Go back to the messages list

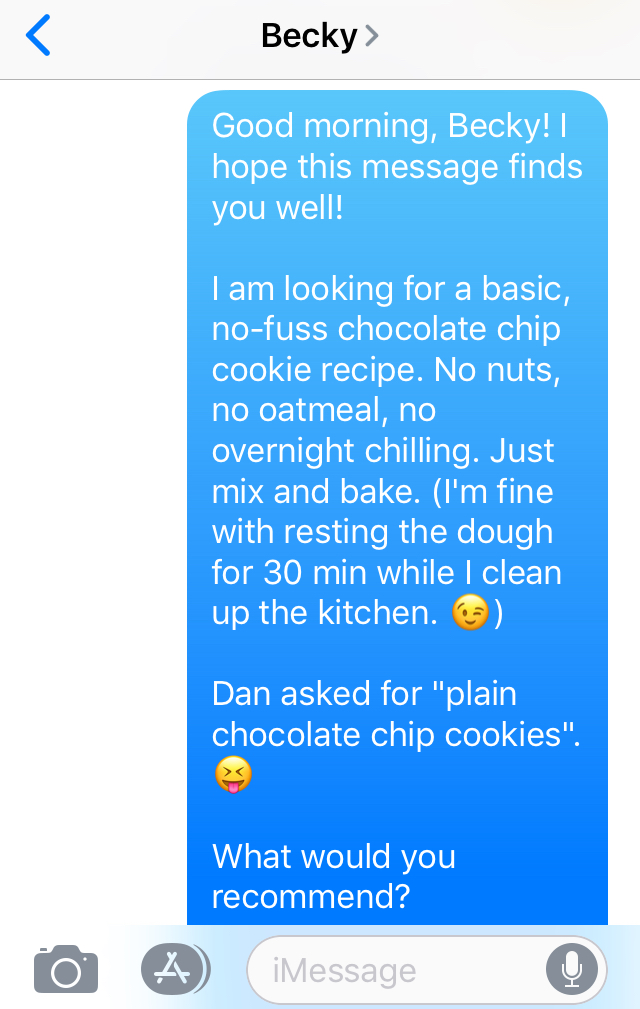pos(38,37)
